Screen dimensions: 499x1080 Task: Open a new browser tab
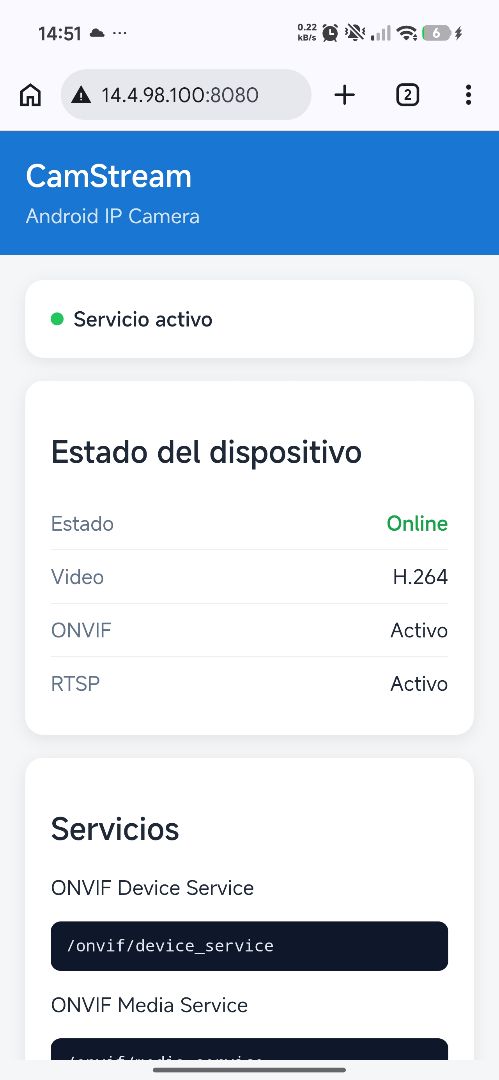pyautogui.click(x=344, y=95)
